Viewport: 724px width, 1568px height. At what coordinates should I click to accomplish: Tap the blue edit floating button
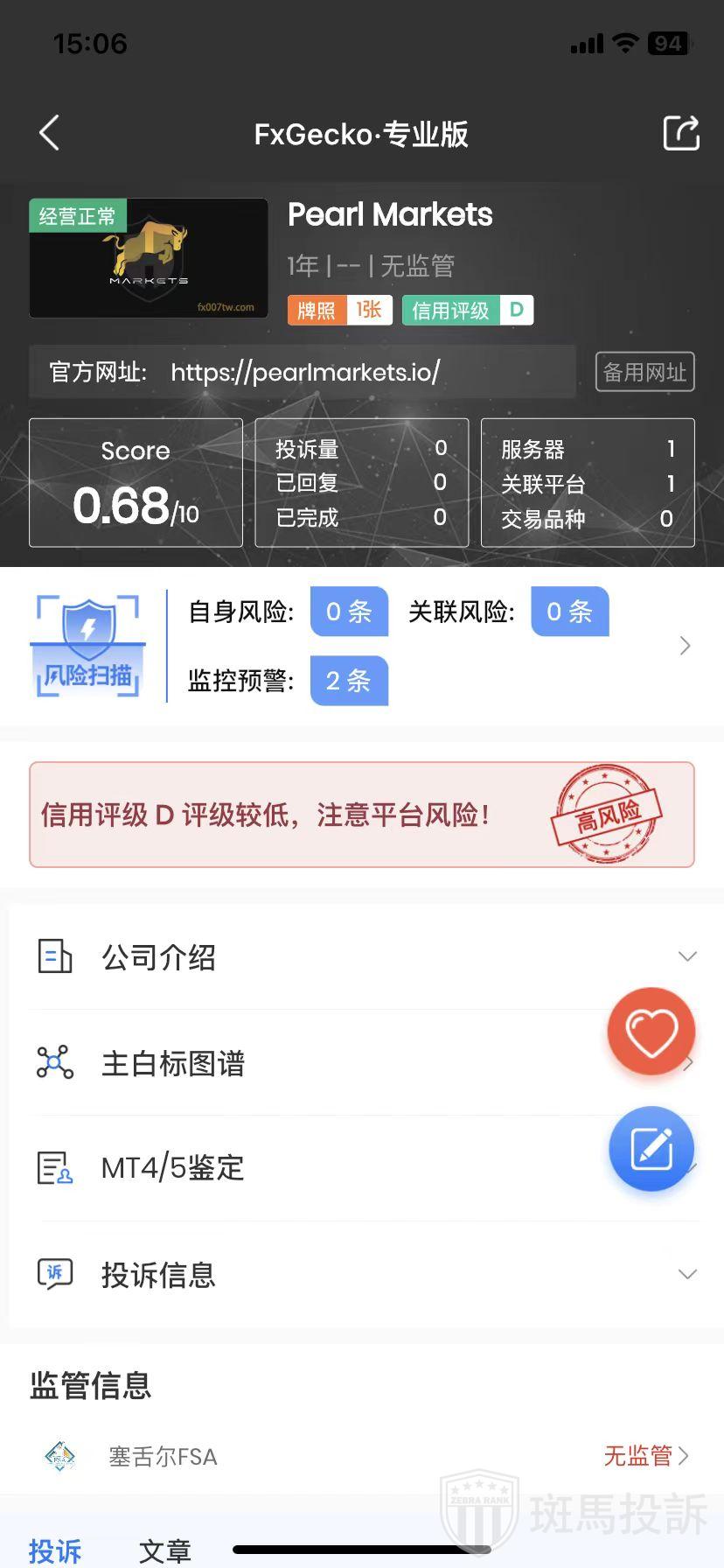click(651, 1149)
